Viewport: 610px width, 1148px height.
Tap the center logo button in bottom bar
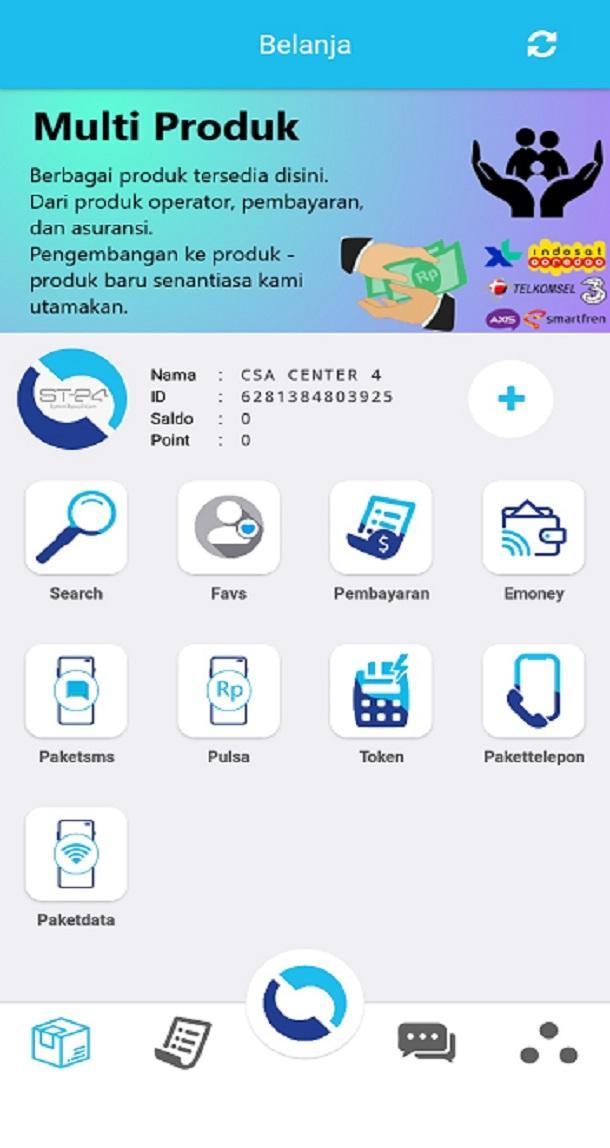[305, 1003]
